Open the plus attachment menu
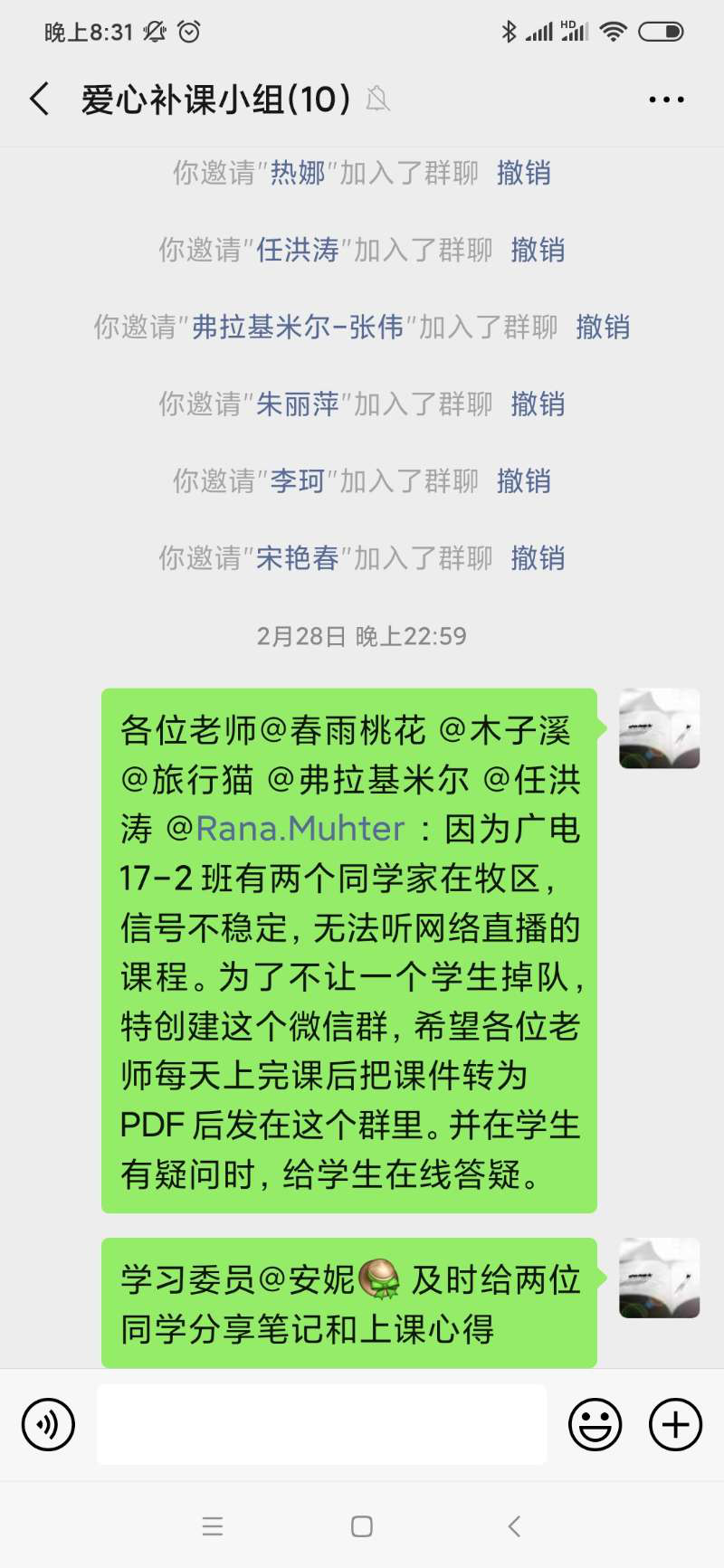This screenshot has width=724, height=1568. (x=675, y=1424)
